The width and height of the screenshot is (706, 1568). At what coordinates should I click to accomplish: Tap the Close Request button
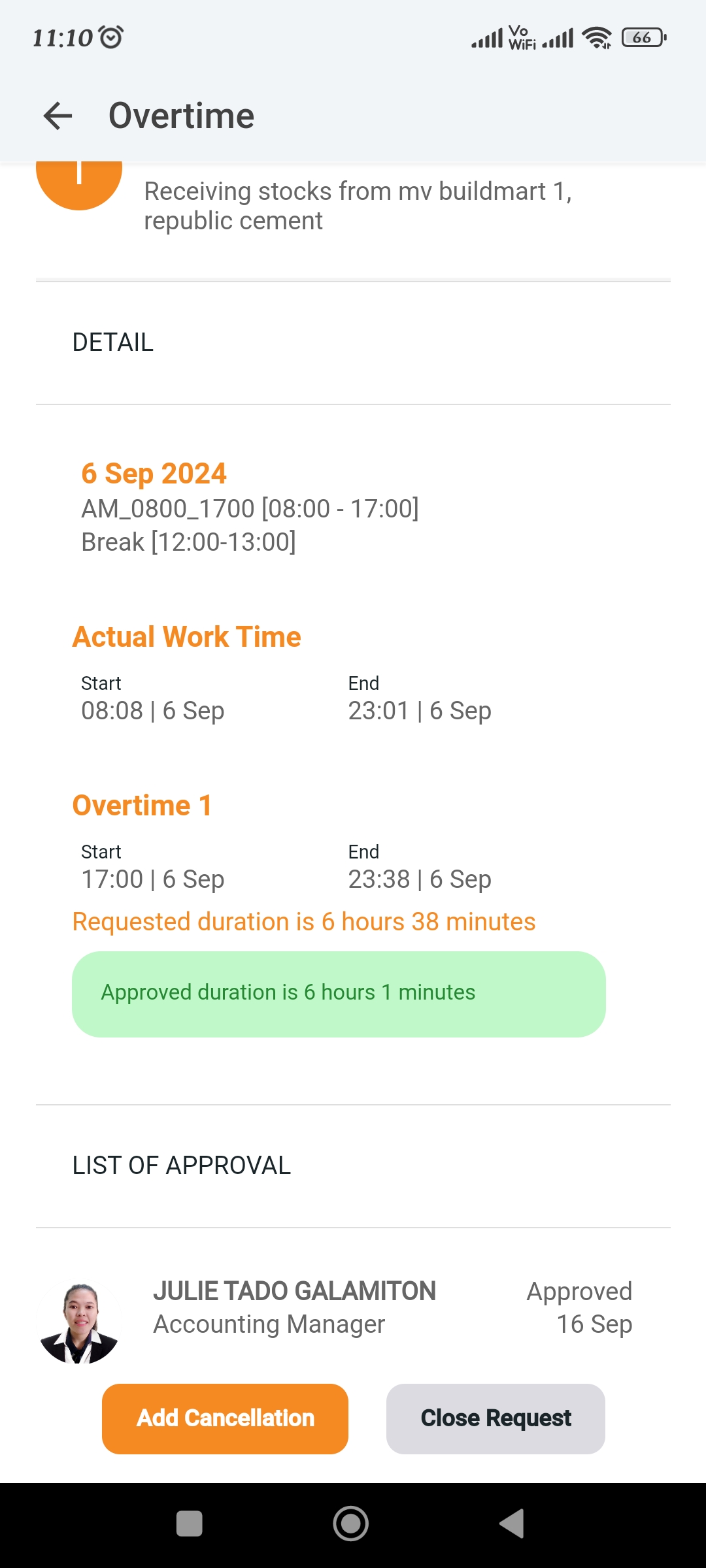496,1418
